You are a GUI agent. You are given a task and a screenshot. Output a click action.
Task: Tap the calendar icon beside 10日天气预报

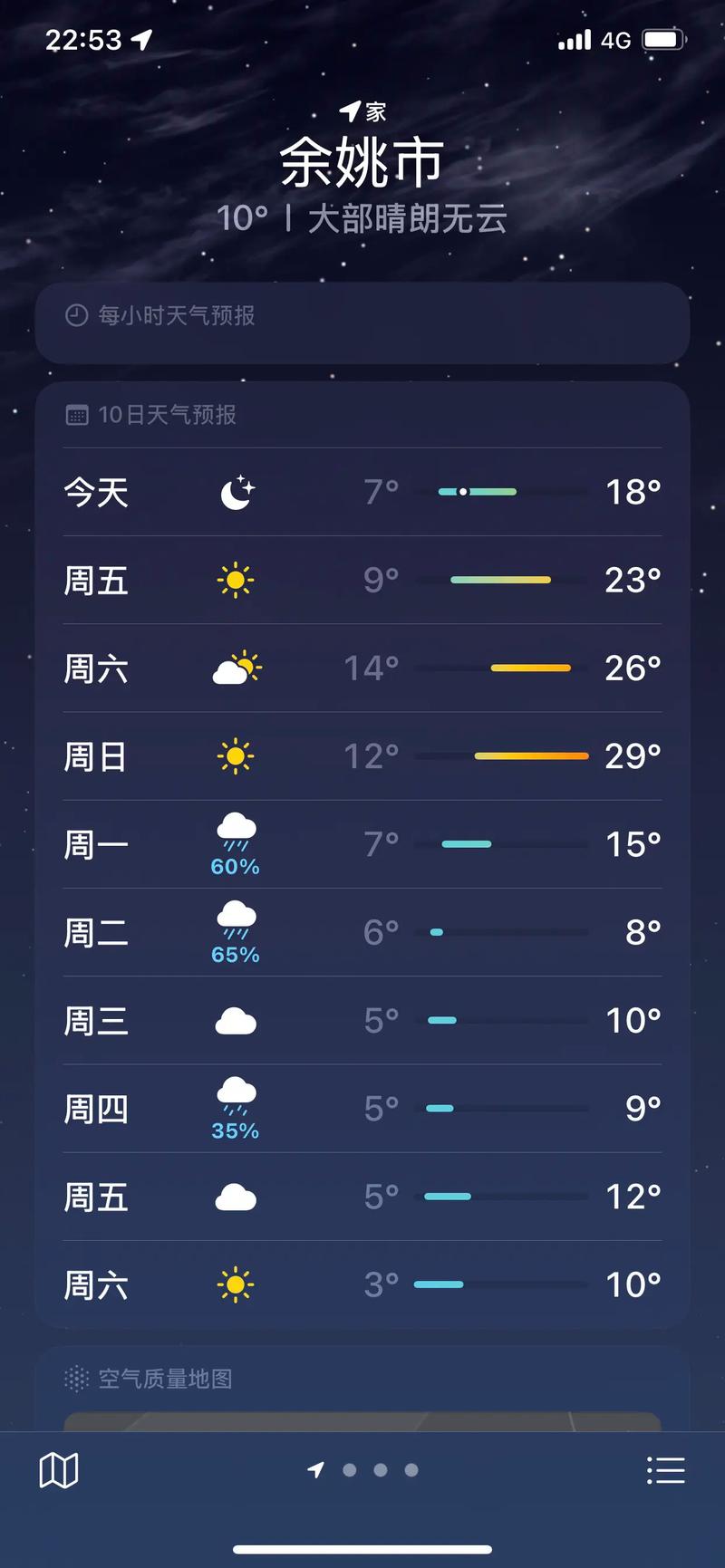point(76,414)
